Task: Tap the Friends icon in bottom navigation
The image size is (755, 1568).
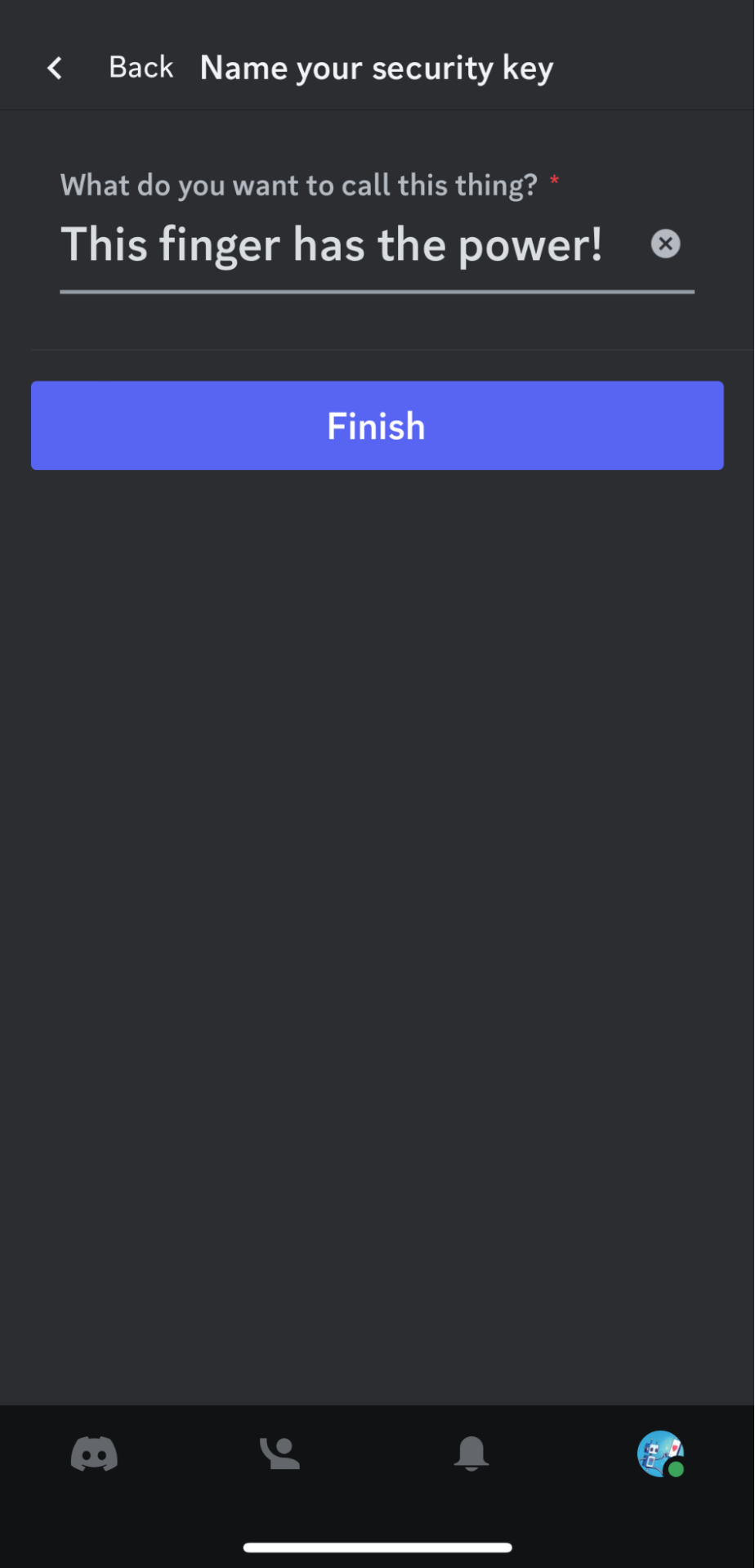Action: point(279,1454)
